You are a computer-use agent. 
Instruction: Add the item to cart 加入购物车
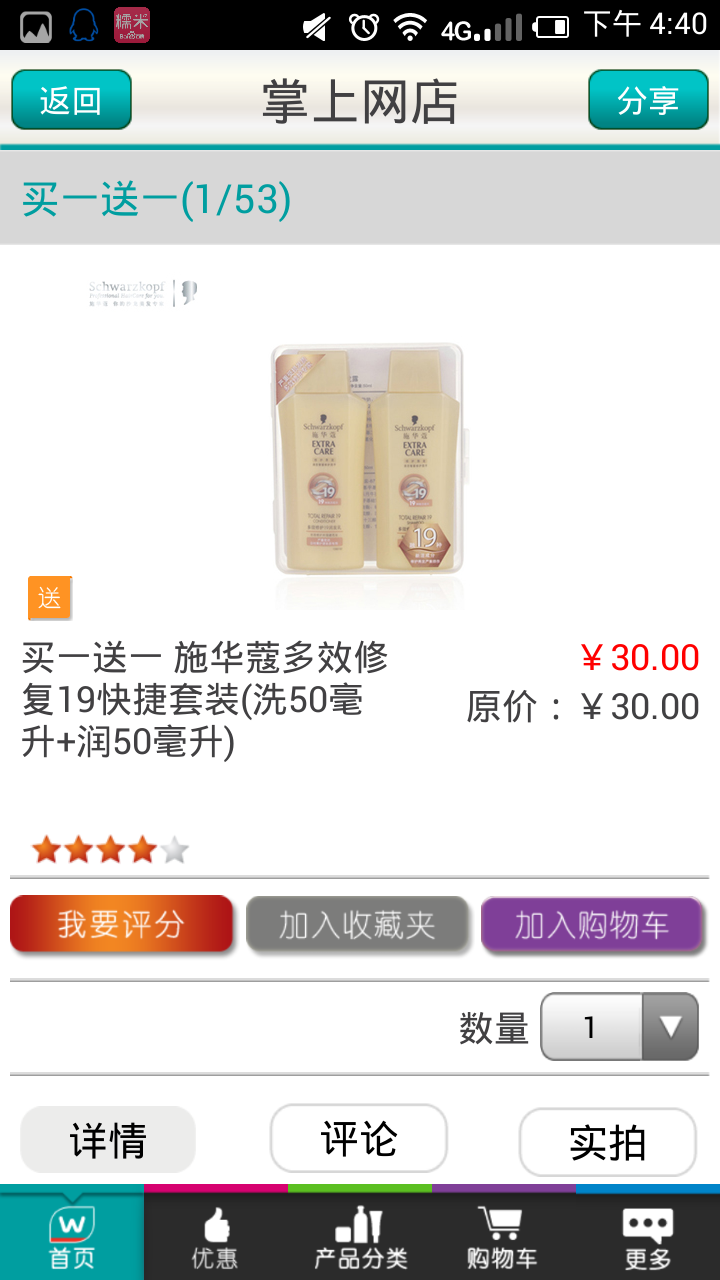[592, 924]
